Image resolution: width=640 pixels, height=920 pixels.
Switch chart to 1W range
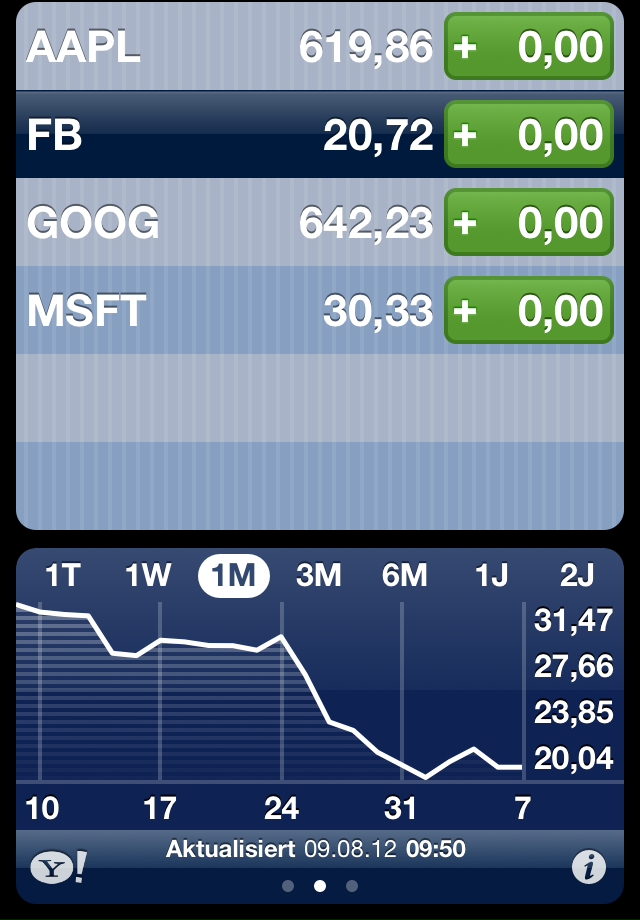[148, 576]
